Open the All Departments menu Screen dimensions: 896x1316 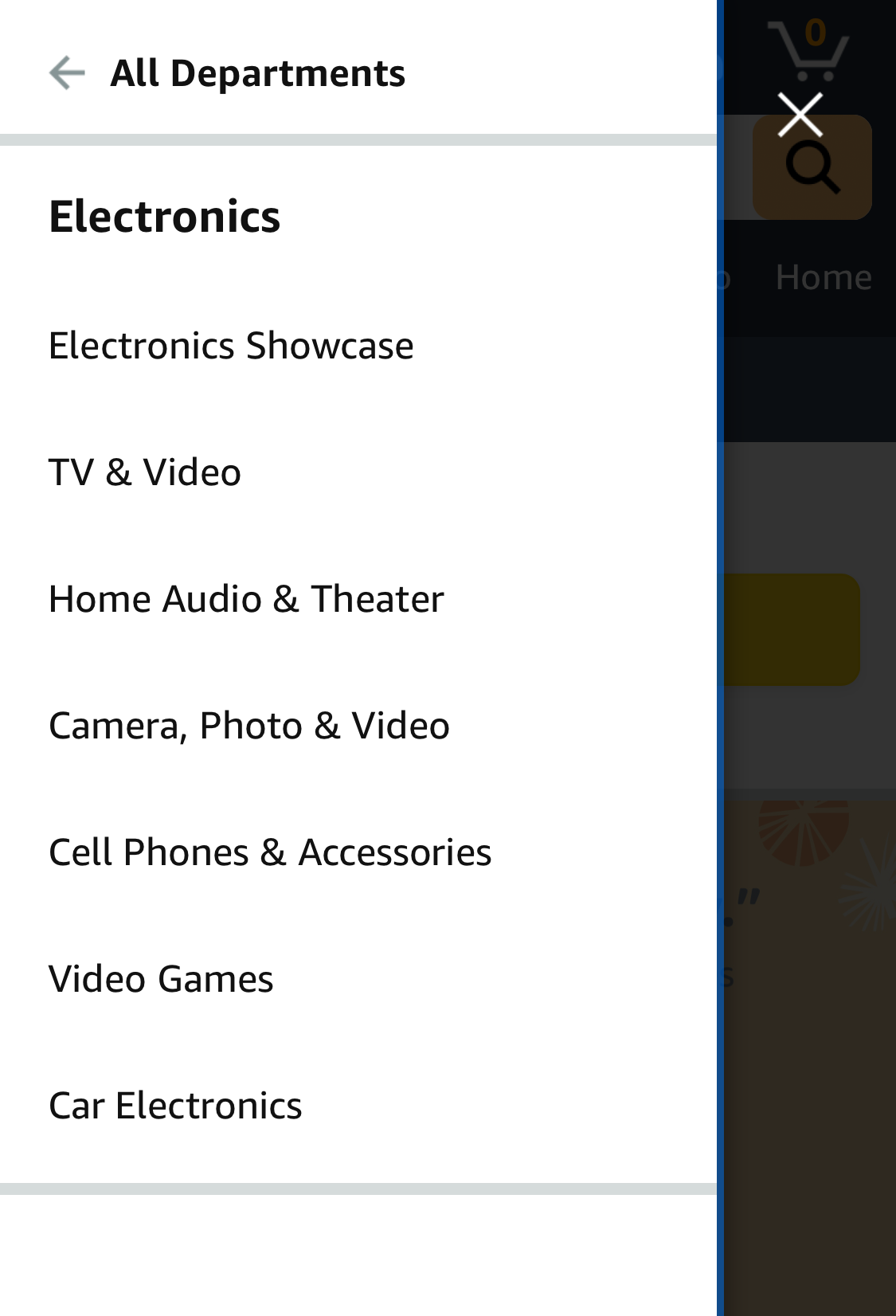258,72
